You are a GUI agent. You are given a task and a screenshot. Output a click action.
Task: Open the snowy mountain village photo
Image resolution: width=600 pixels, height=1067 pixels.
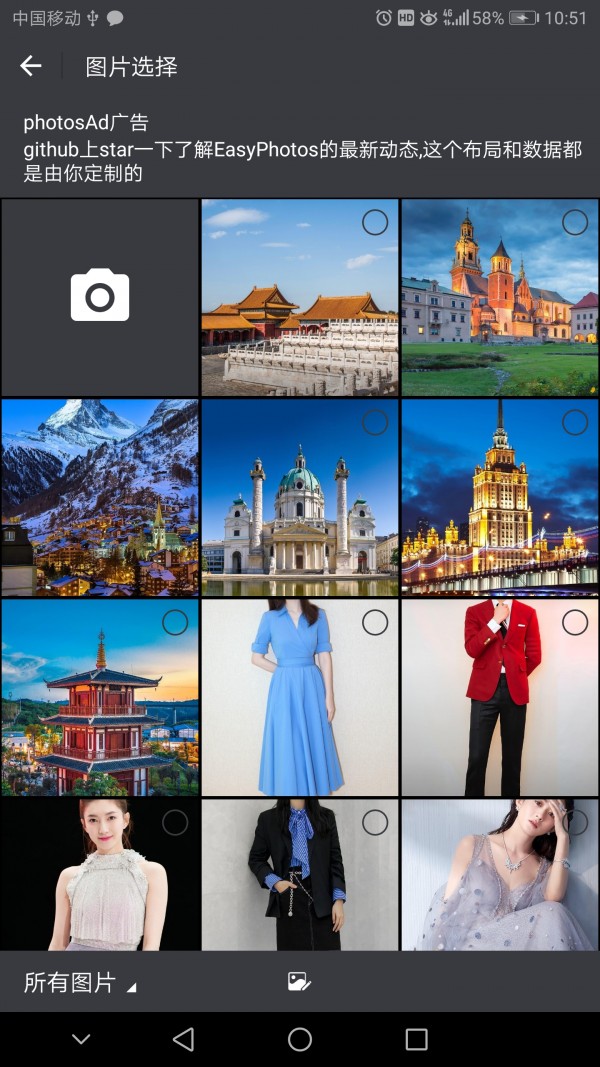tap(100, 497)
